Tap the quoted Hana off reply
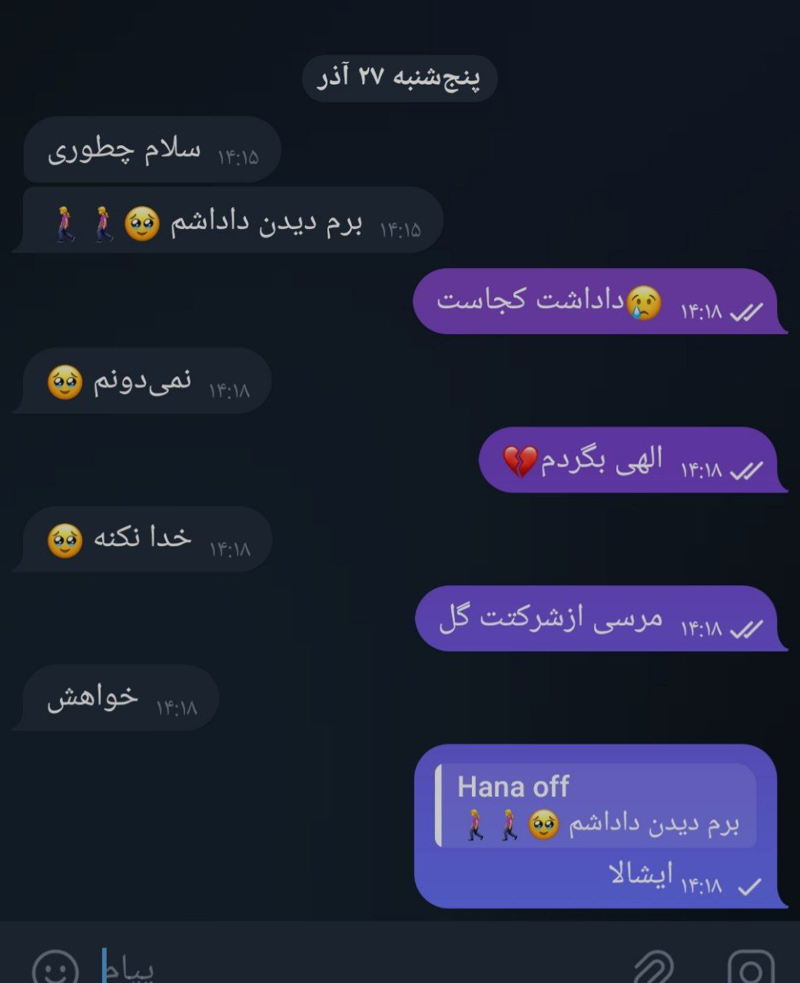800x983 pixels. pos(597,806)
